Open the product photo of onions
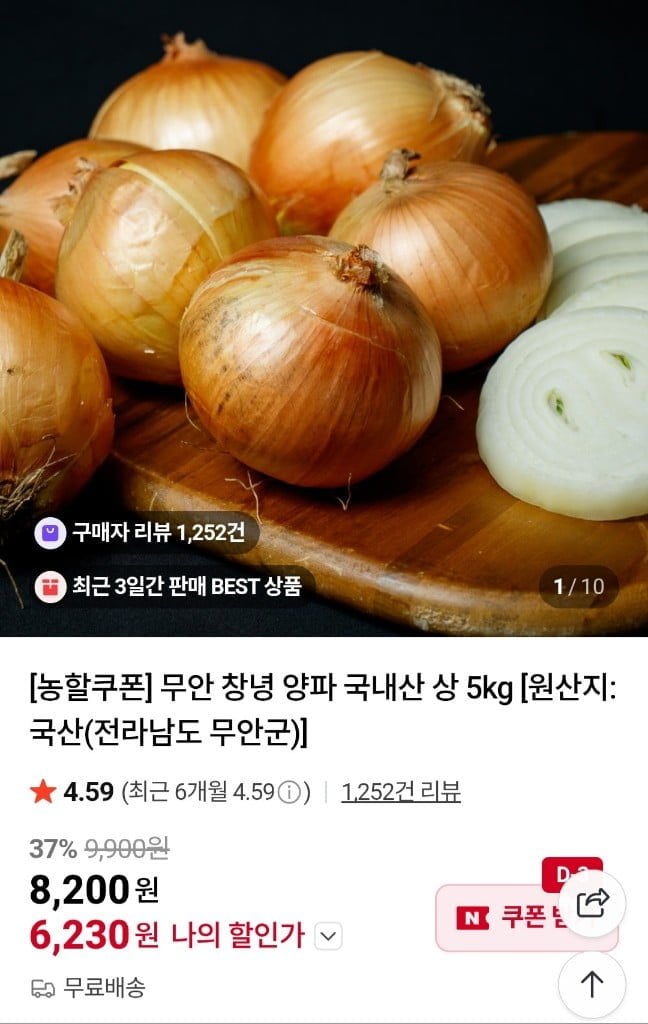 pos(324,300)
